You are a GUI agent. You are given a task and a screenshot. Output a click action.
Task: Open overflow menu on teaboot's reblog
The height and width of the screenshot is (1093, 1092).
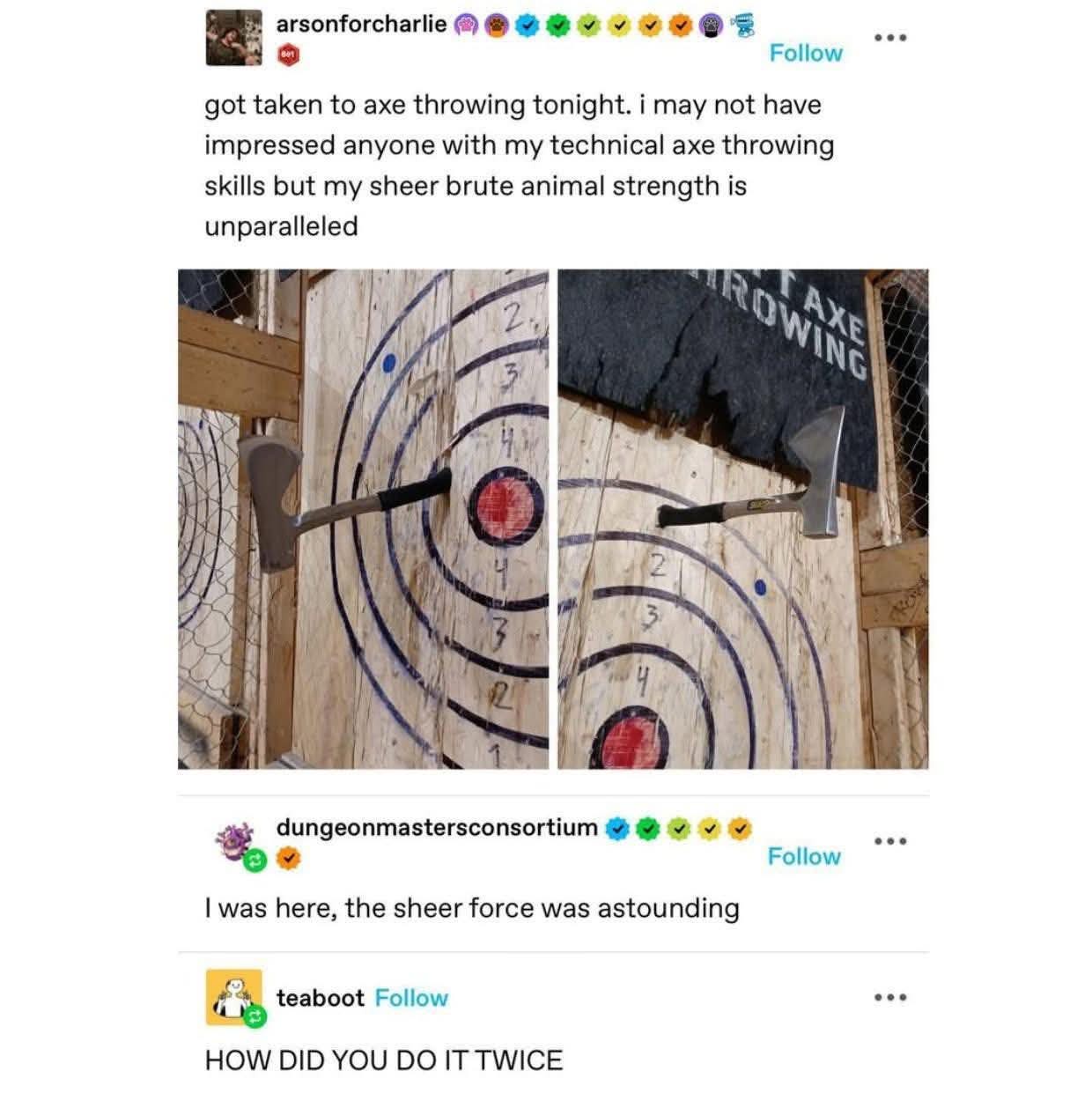(889, 998)
